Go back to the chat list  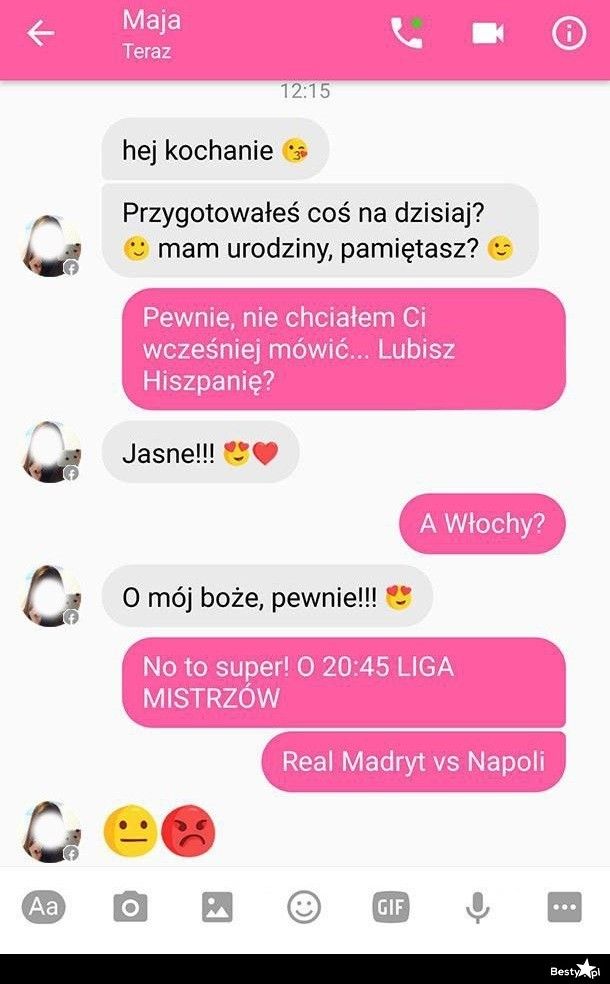coord(41,34)
